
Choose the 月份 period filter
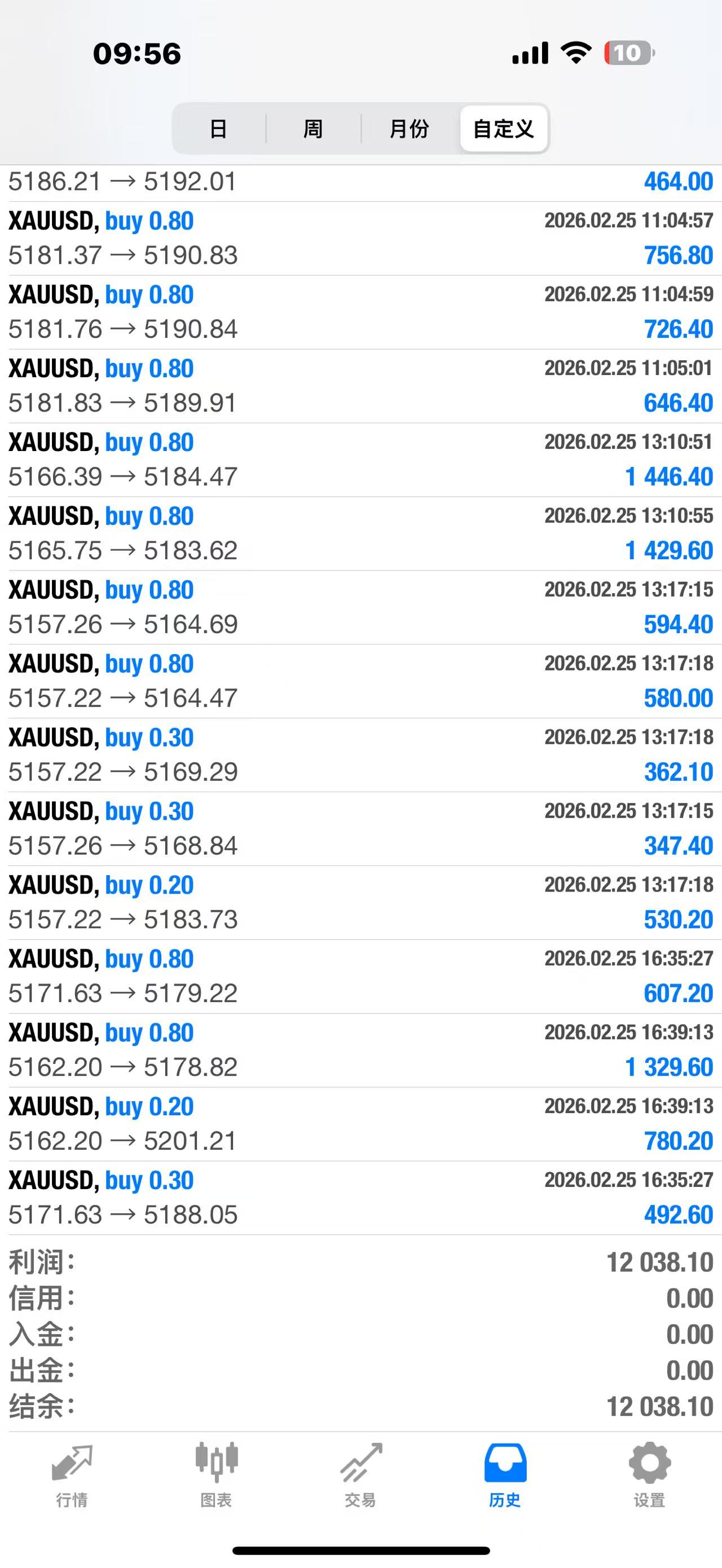[x=409, y=129]
